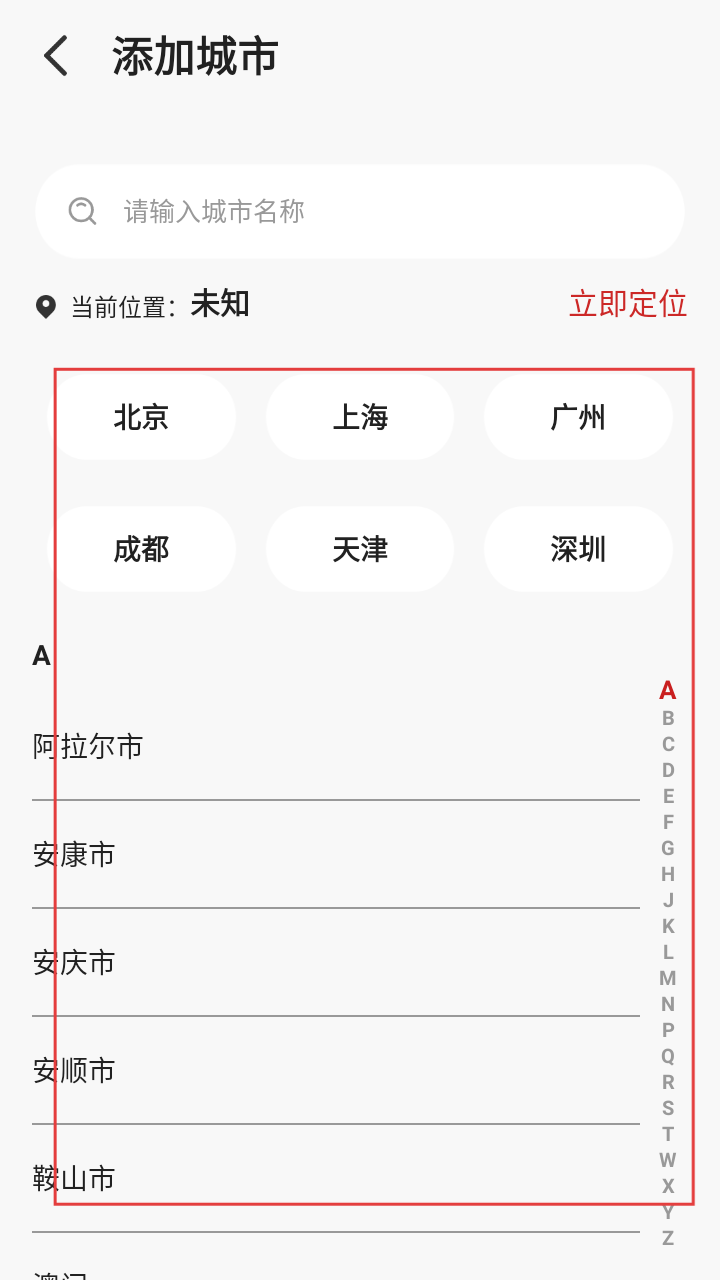Image resolution: width=720 pixels, height=1280 pixels.
Task: Select 安顺市 in the city list
Action: pyautogui.click(x=336, y=1071)
